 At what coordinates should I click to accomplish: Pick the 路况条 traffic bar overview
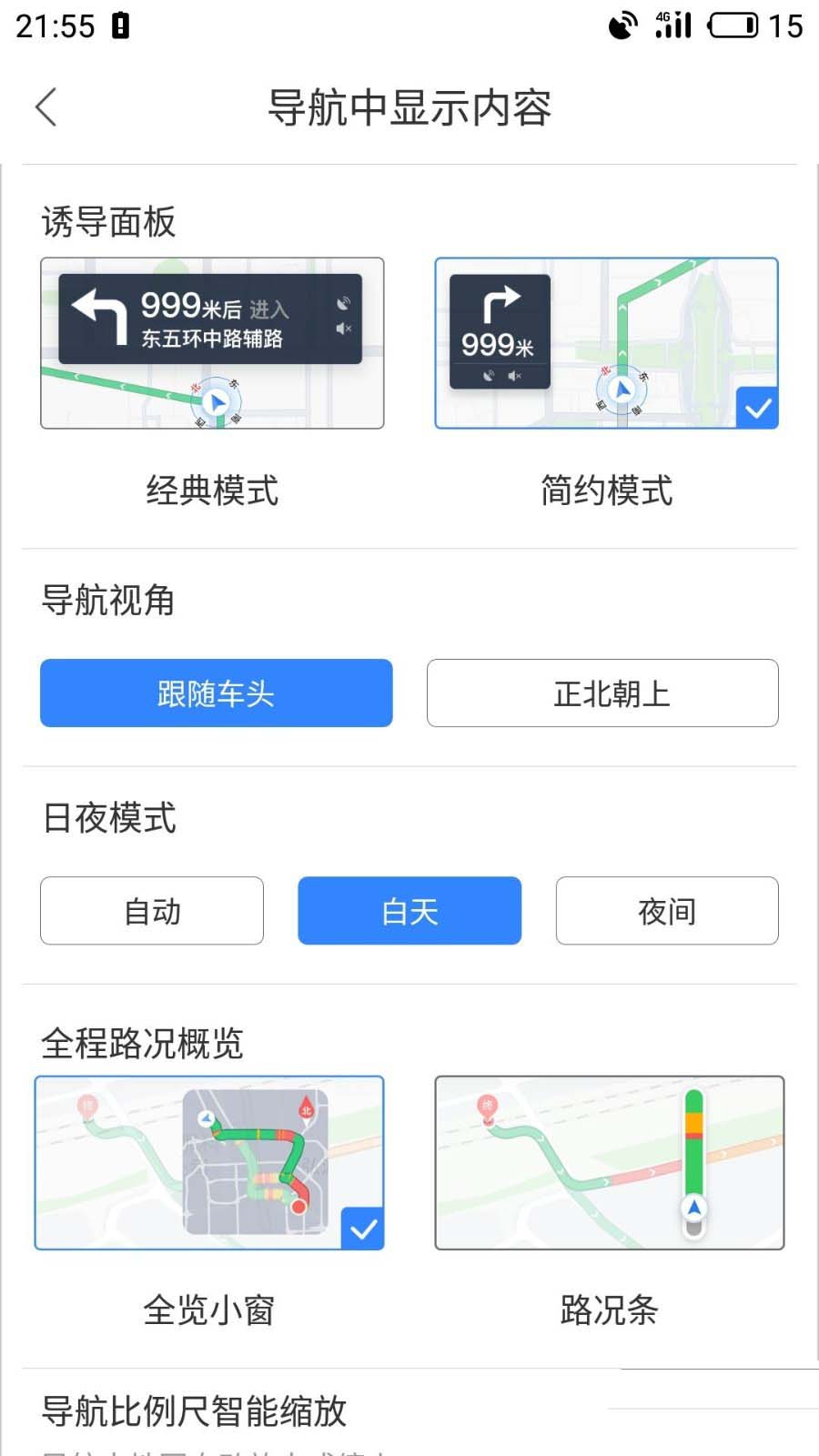609,1163
